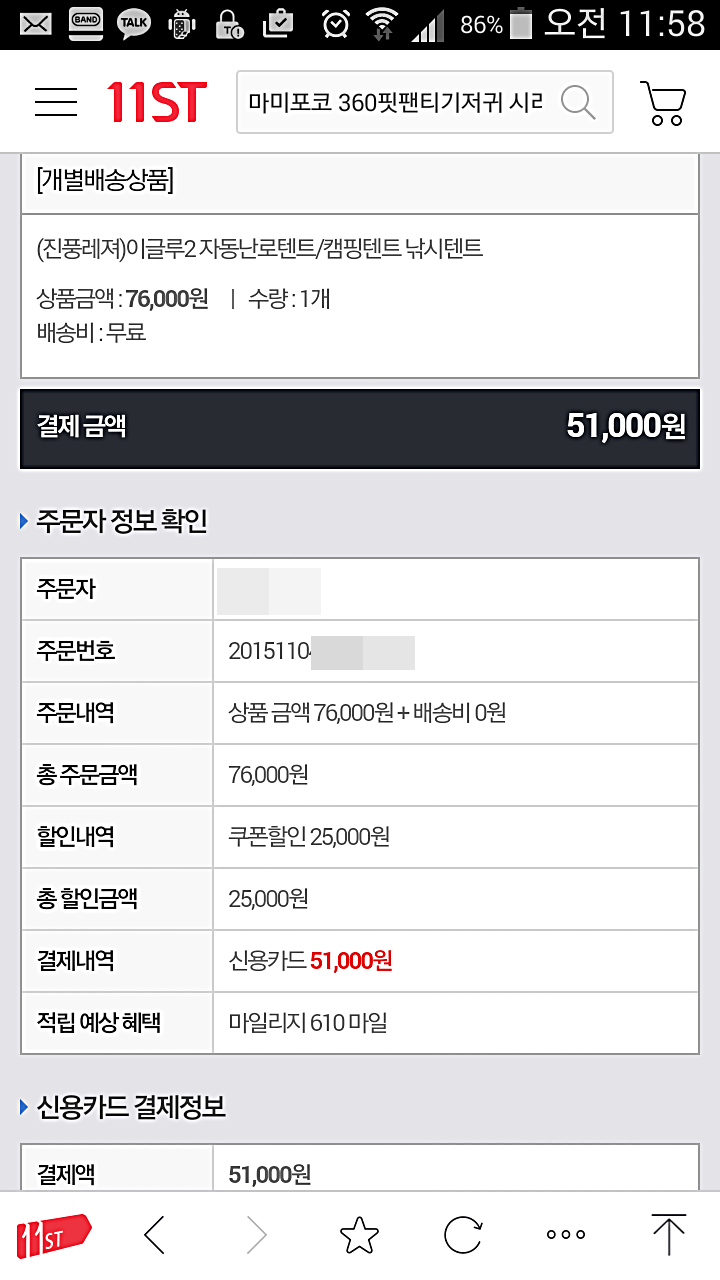The image size is (720, 1280).
Task: Open the three-dot more options
Action: tap(566, 1235)
